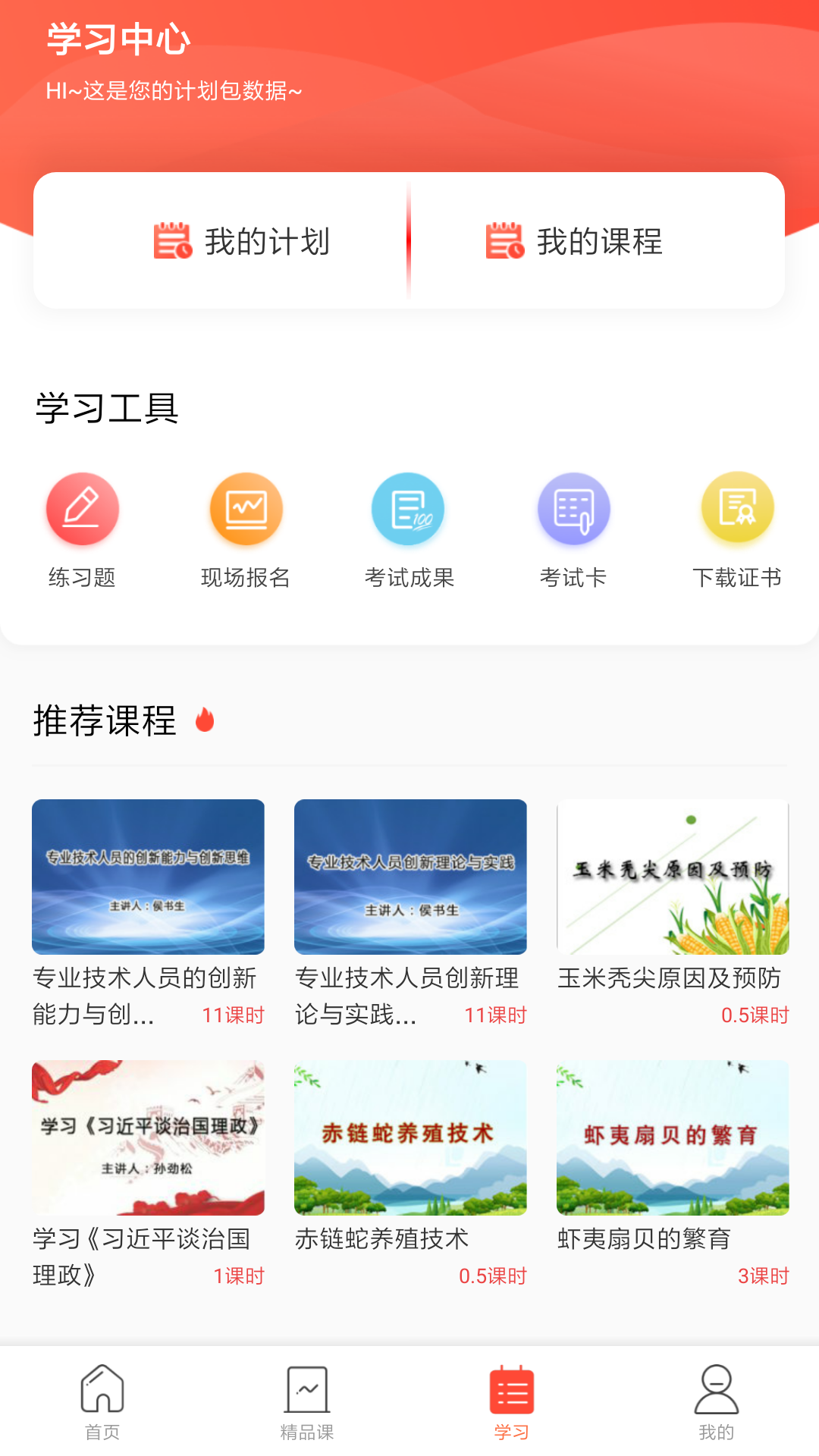Open 我的课程 course list

(576, 241)
